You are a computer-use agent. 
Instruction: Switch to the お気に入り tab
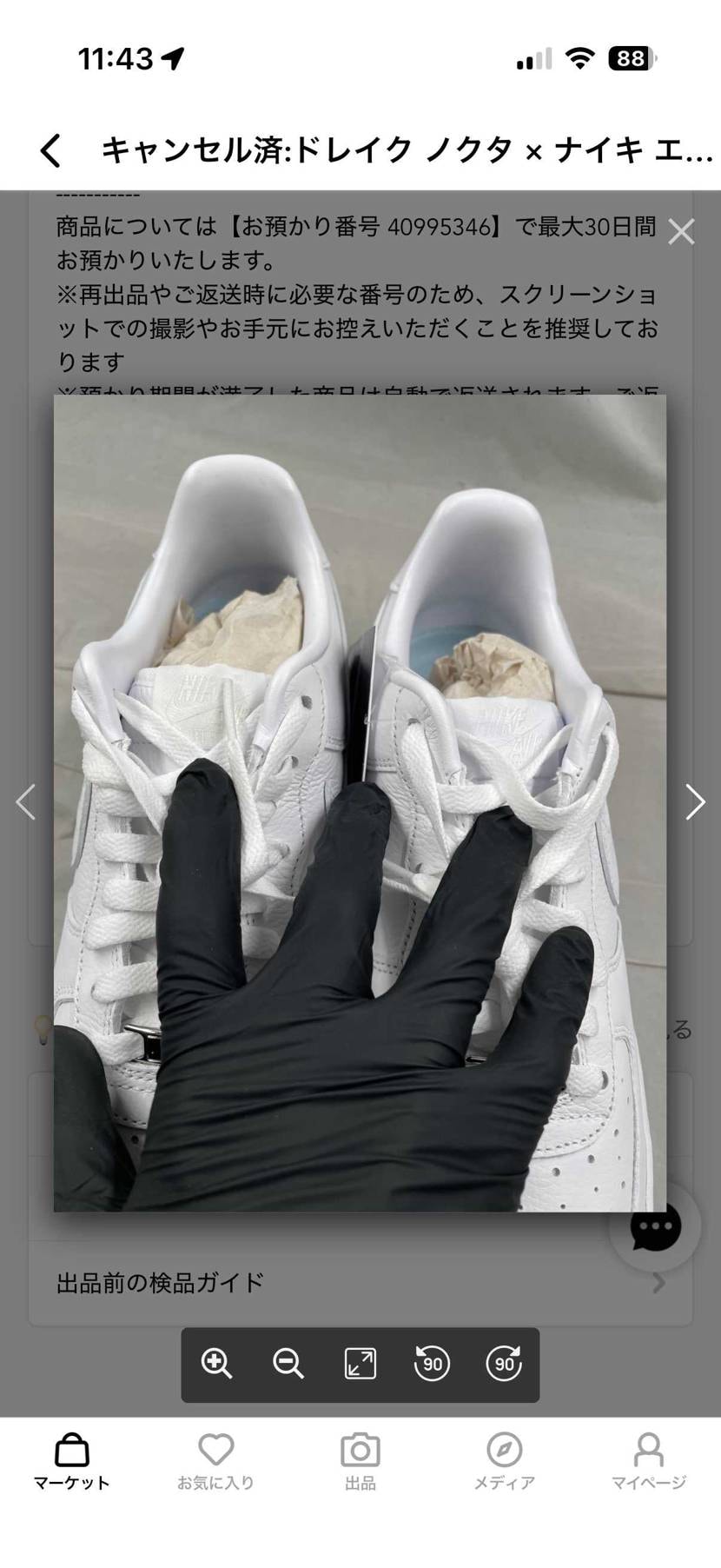(x=215, y=1462)
